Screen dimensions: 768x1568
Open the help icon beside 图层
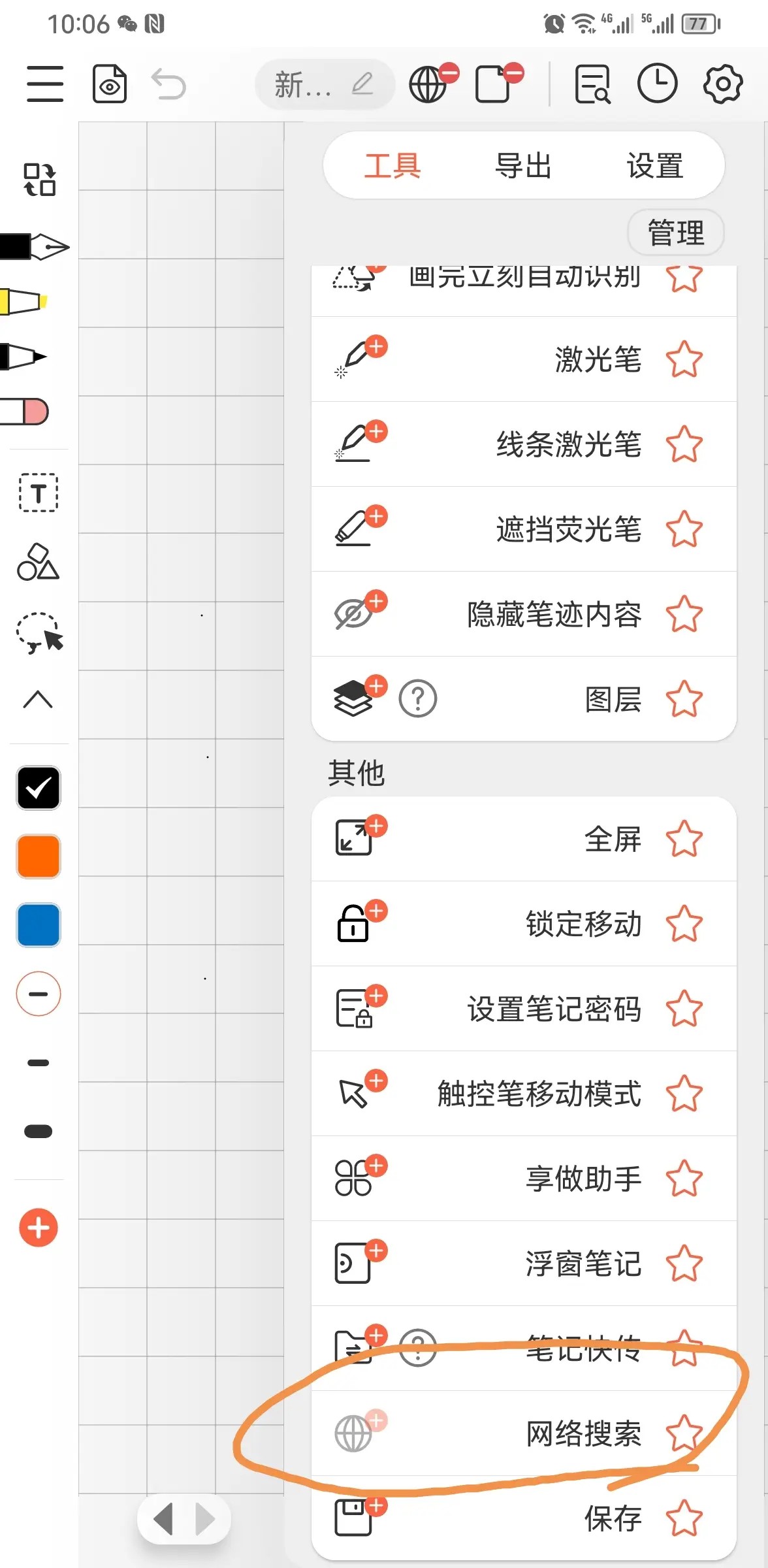point(418,698)
